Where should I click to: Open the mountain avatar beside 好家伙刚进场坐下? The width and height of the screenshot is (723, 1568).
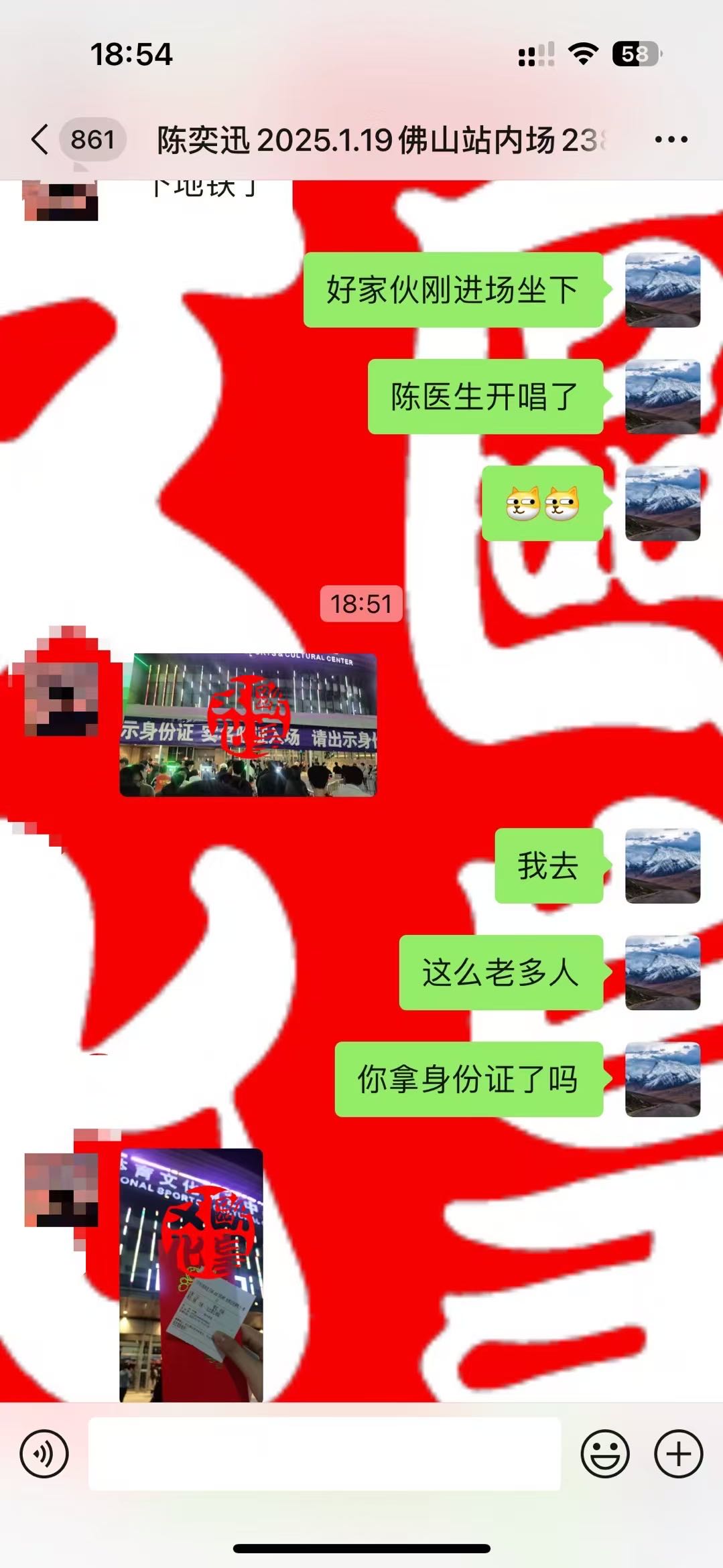coord(662,290)
